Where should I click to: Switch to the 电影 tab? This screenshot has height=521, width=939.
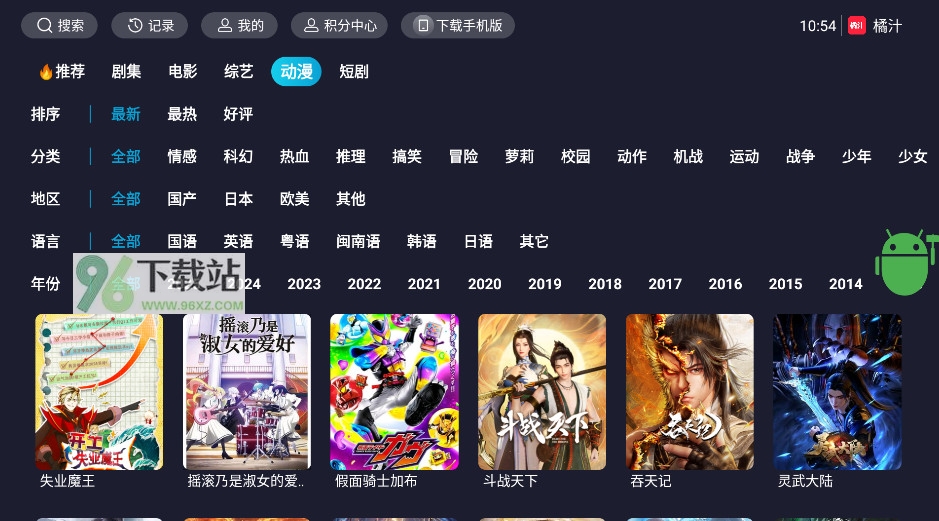point(182,72)
